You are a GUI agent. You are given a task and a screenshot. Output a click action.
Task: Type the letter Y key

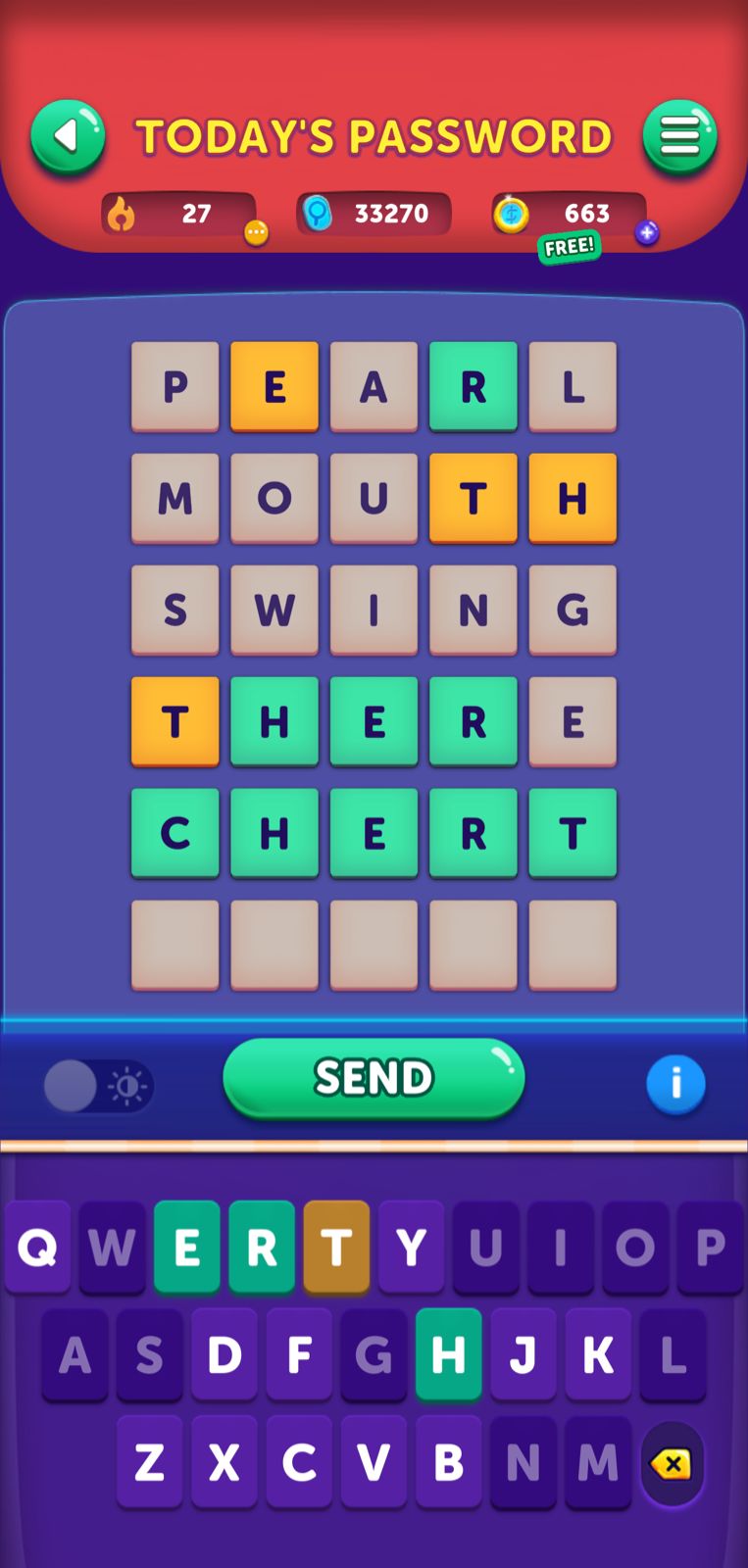tap(411, 1248)
